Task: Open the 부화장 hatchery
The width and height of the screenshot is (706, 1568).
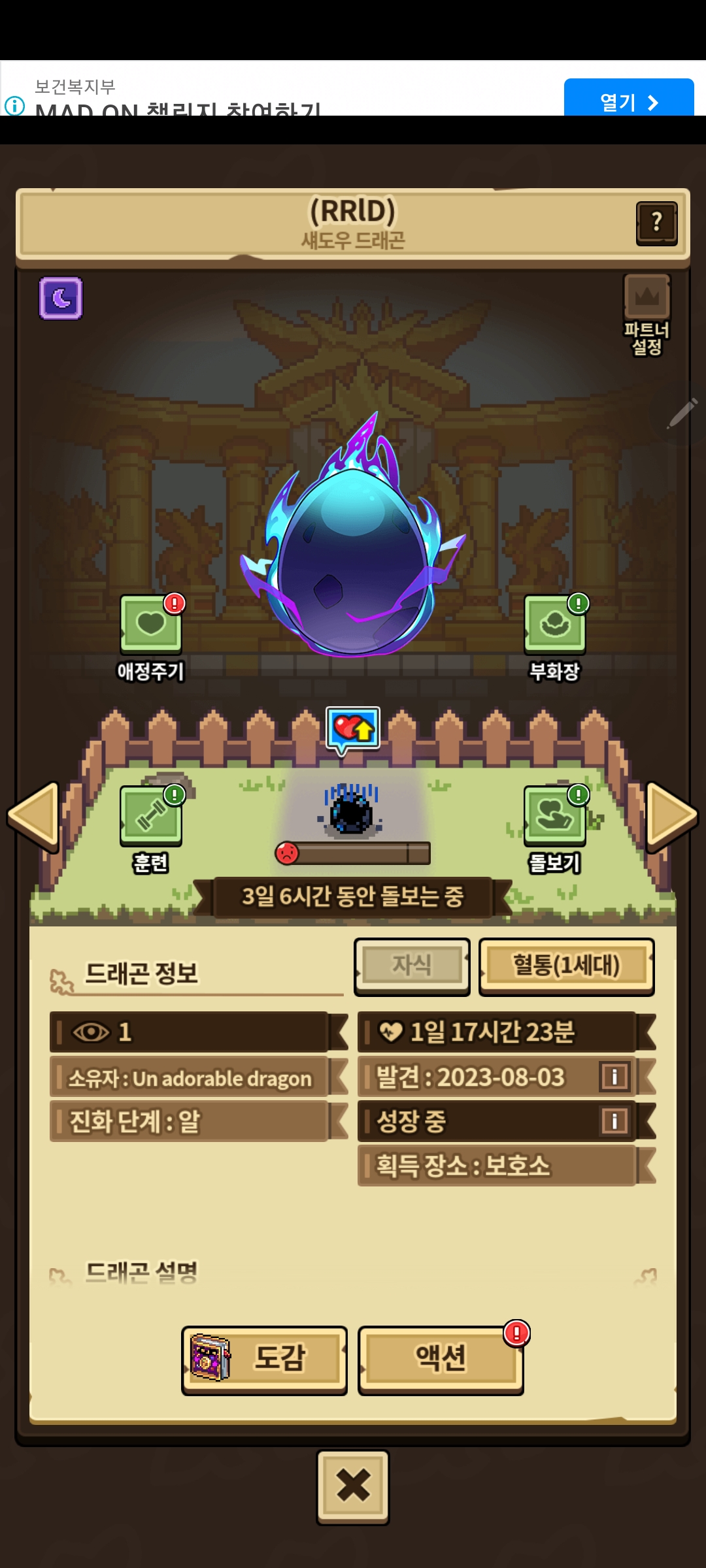Action: 554,625
